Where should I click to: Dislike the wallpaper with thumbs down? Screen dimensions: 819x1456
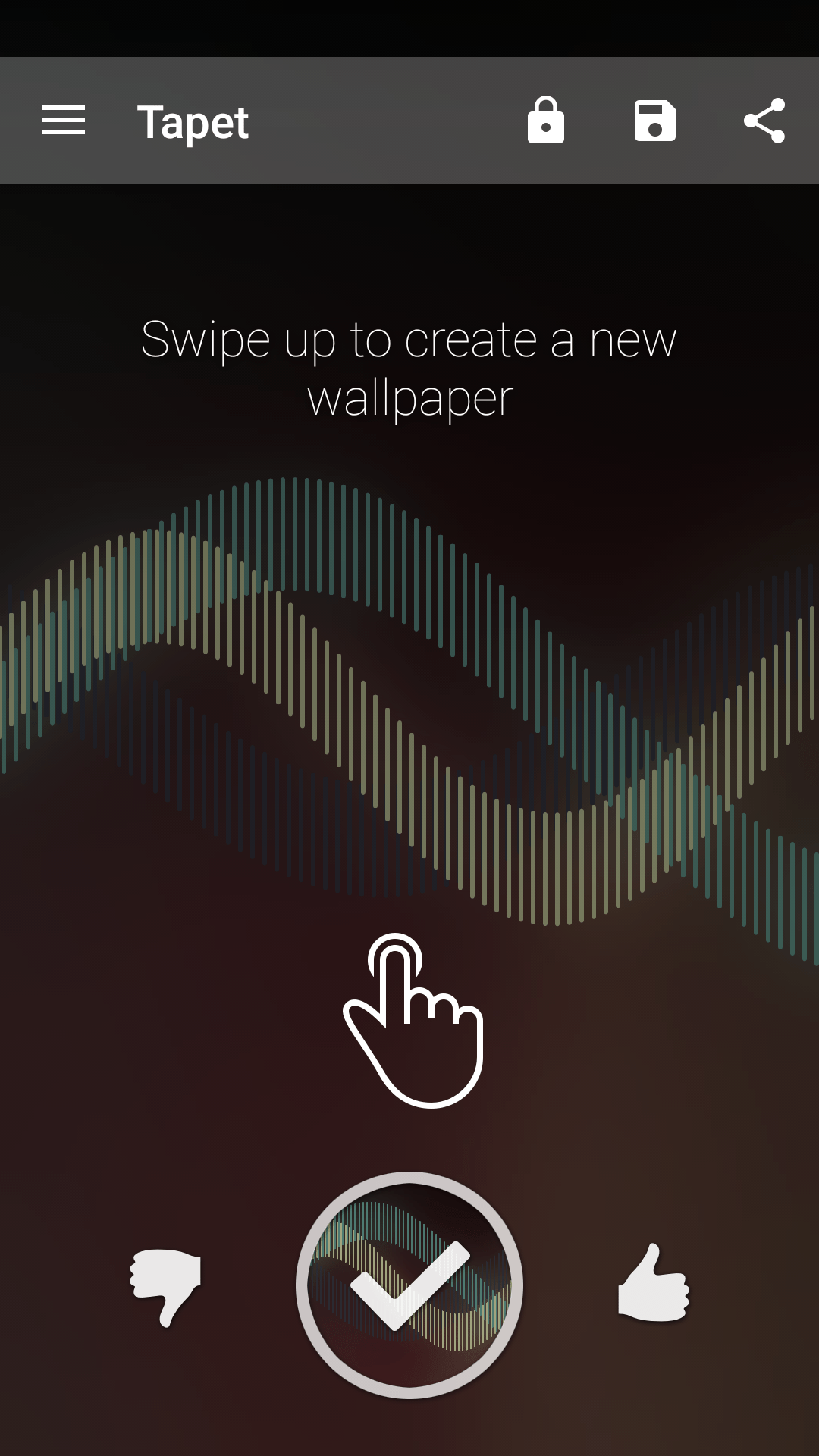(166, 1287)
